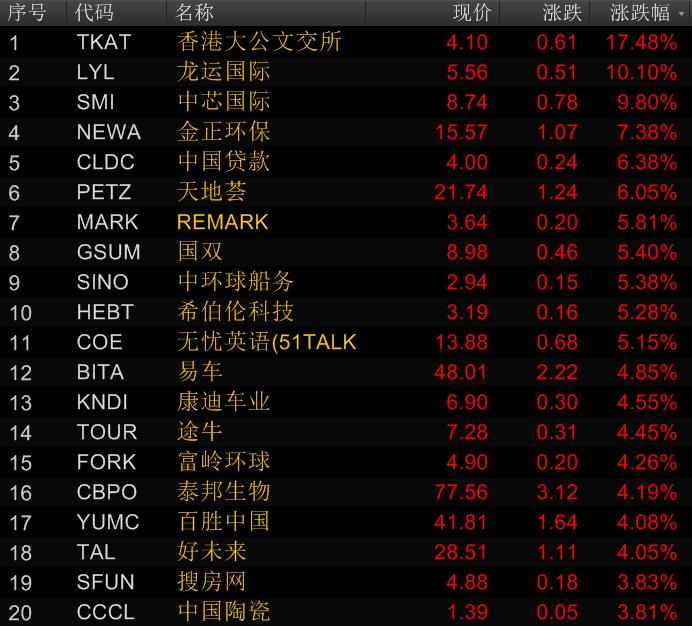The height and width of the screenshot is (626, 692).
Task: Select the SFUN 搜房网 row
Action: click(x=346, y=583)
